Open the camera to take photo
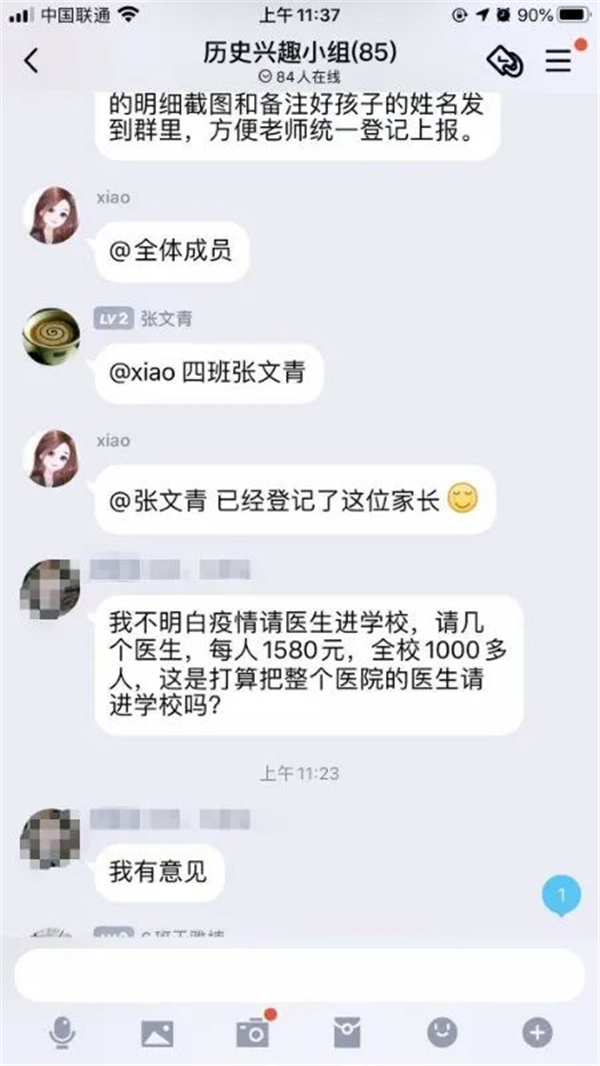The height and width of the screenshot is (1066, 600). click(x=251, y=1033)
